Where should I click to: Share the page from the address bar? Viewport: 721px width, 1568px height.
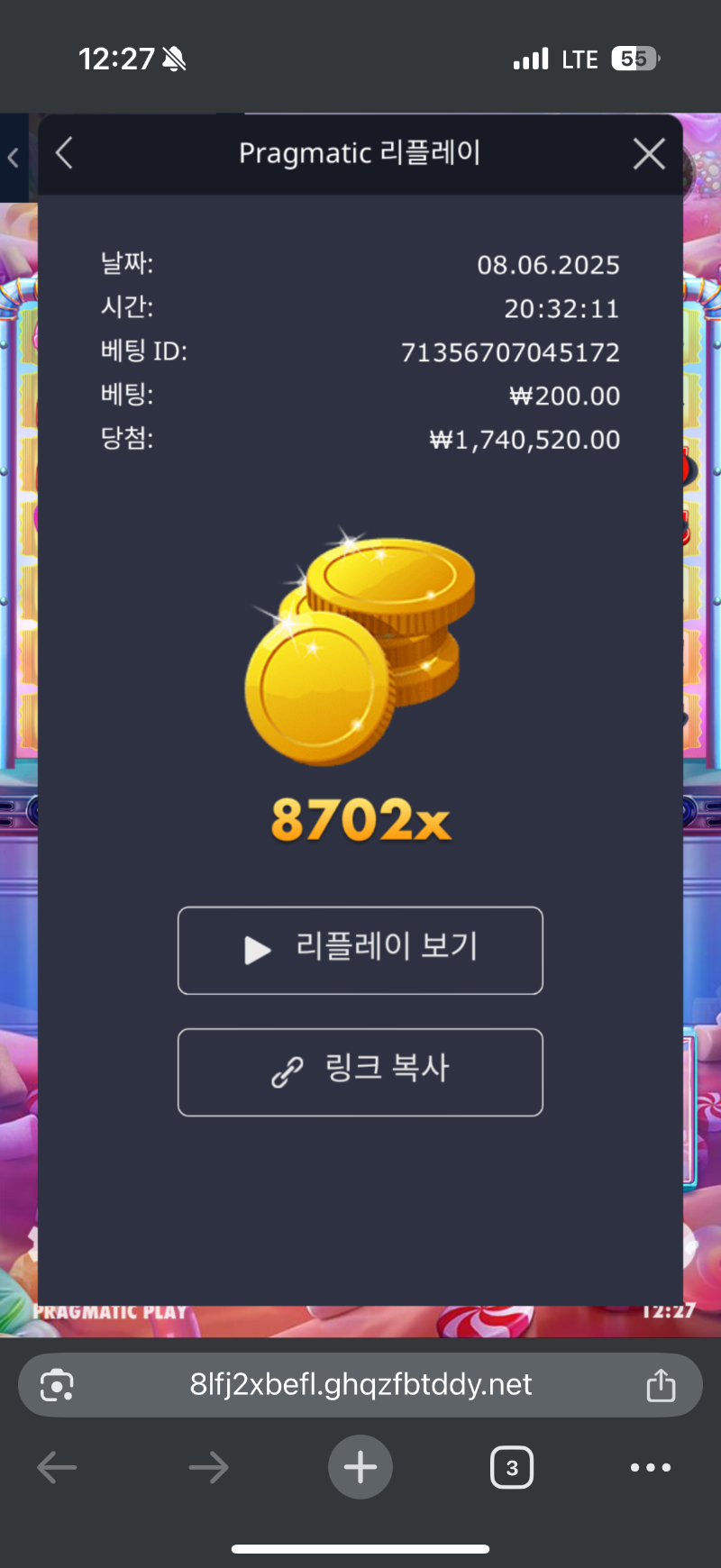point(661,1385)
